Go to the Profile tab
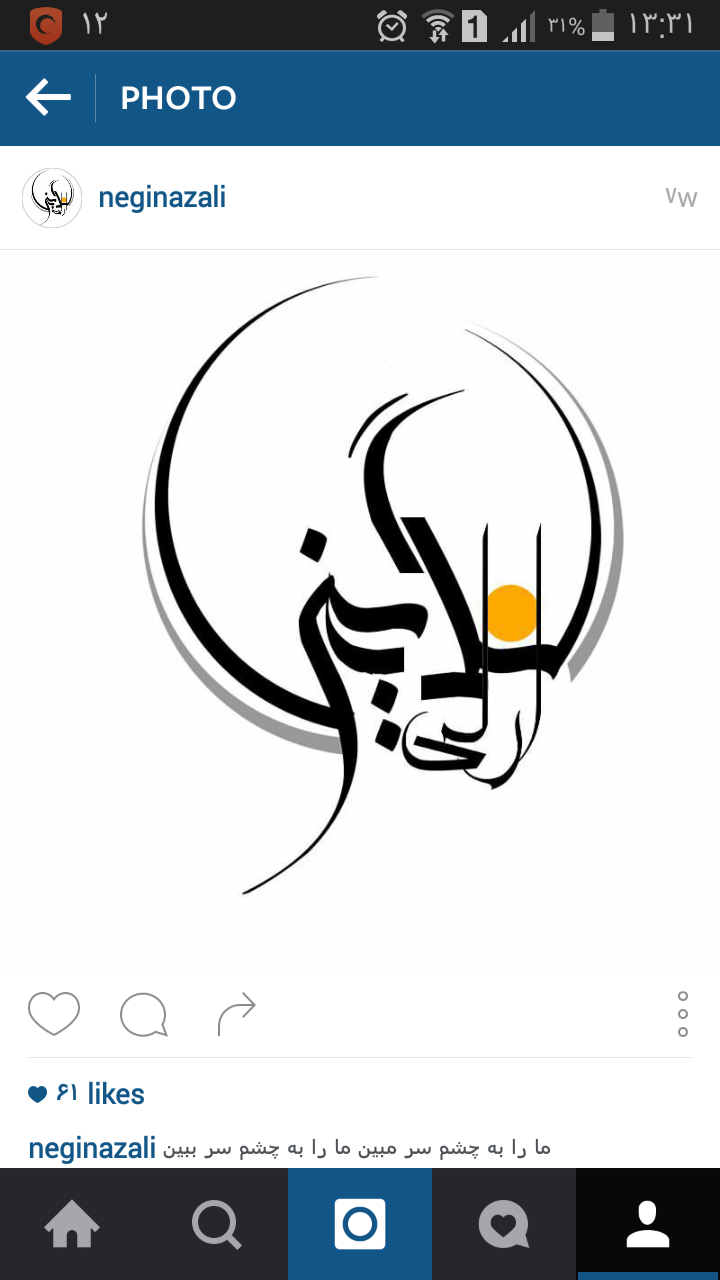 point(648,1224)
